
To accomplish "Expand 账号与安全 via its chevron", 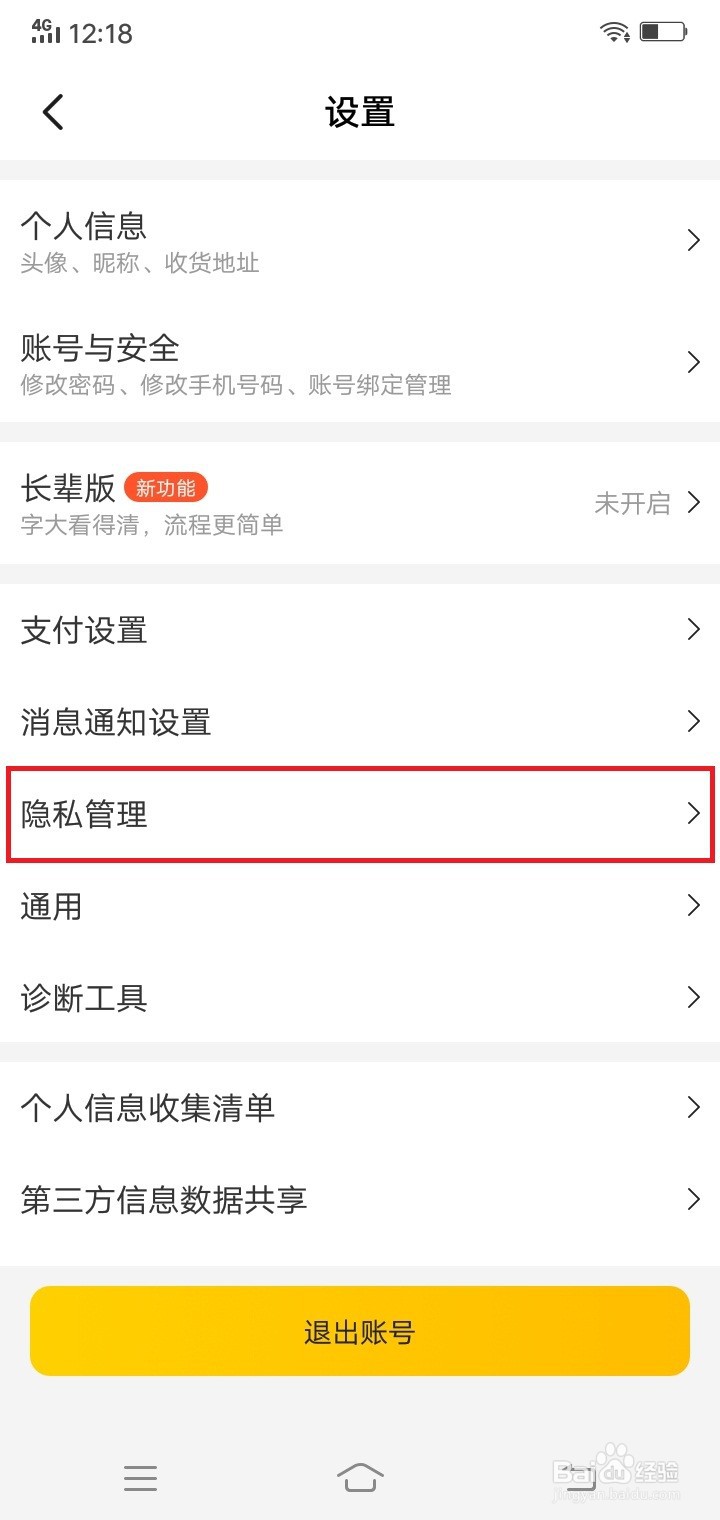I will (x=692, y=362).
